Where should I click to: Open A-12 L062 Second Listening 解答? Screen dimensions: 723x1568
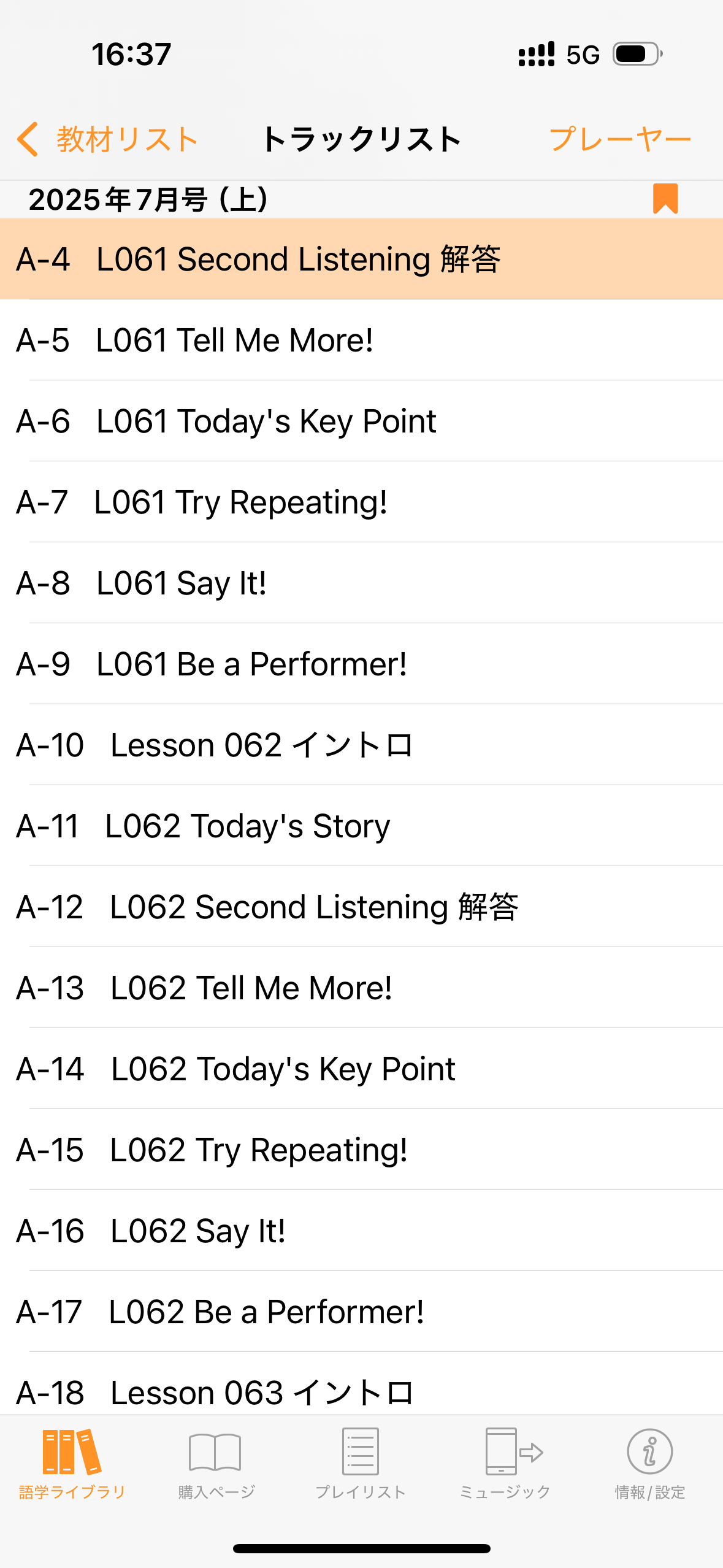(x=361, y=907)
